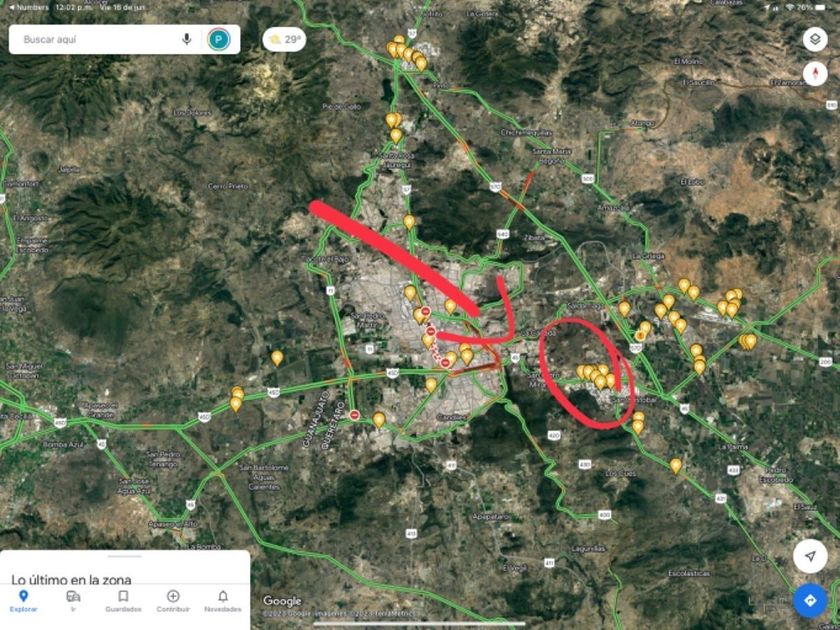Switch to the Explorar tab

[24, 601]
